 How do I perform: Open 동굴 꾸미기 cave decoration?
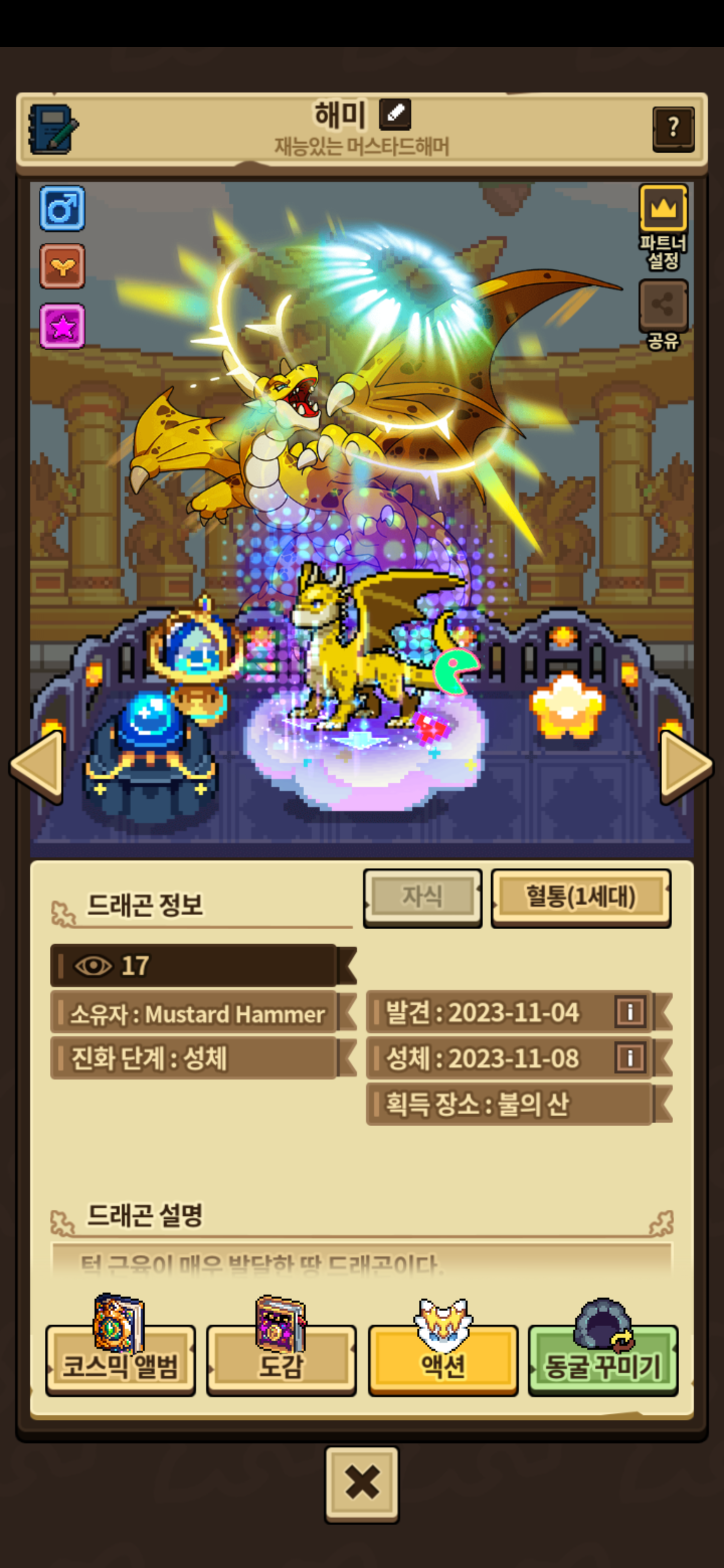[603, 1359]
